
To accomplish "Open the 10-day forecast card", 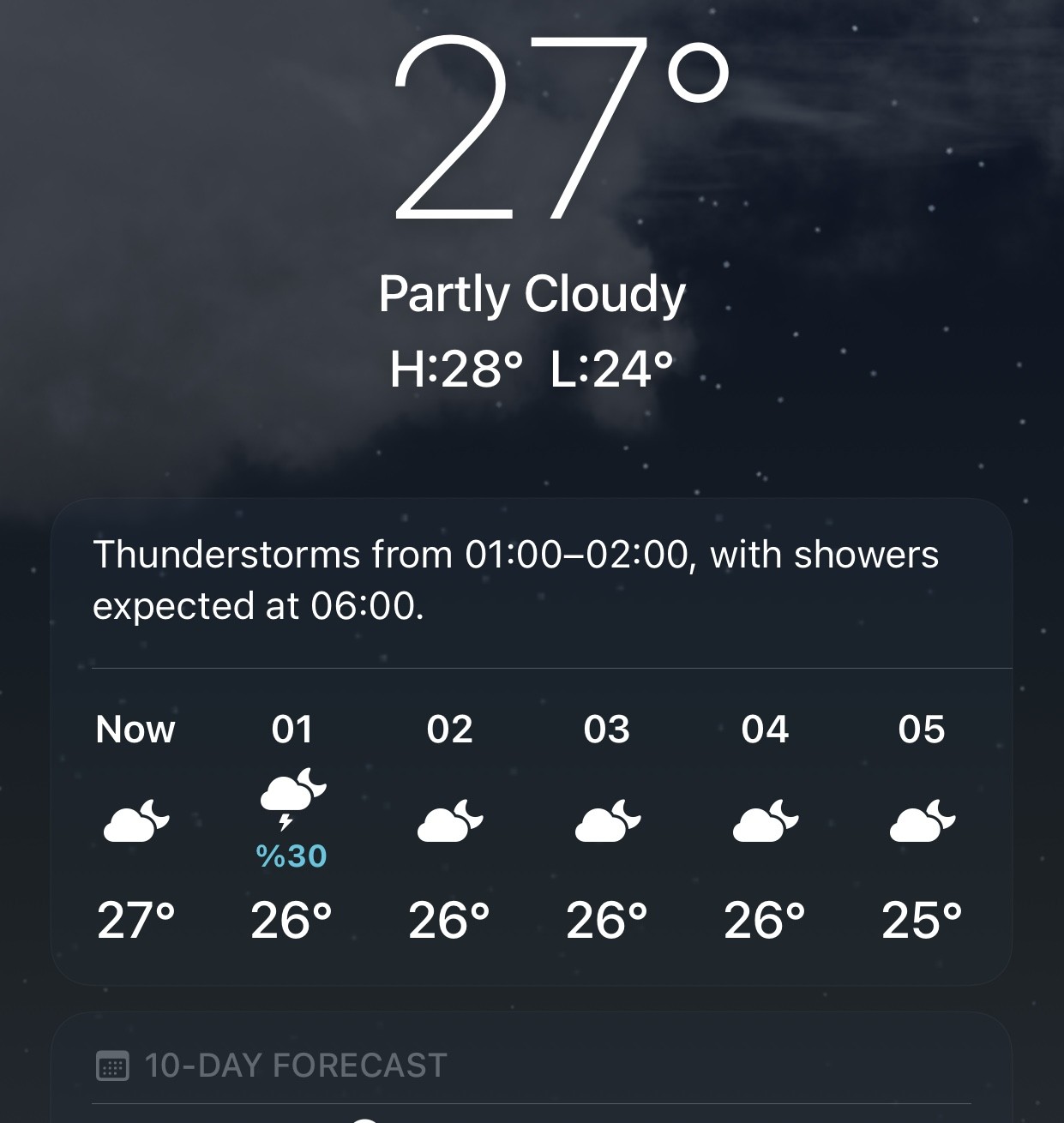I will pos(295,1066).
